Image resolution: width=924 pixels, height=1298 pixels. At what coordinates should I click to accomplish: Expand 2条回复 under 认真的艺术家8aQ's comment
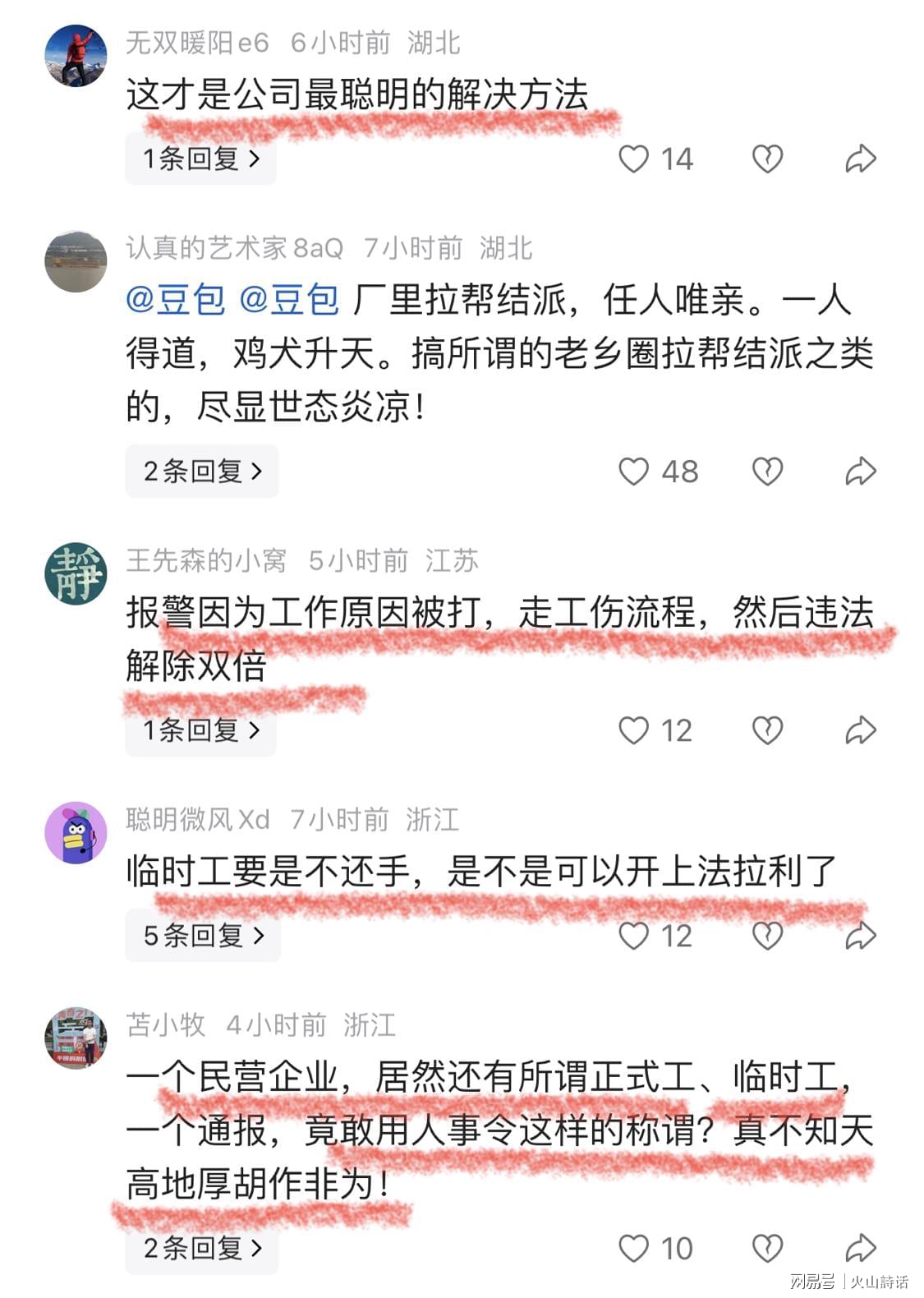tap(202, 471)
